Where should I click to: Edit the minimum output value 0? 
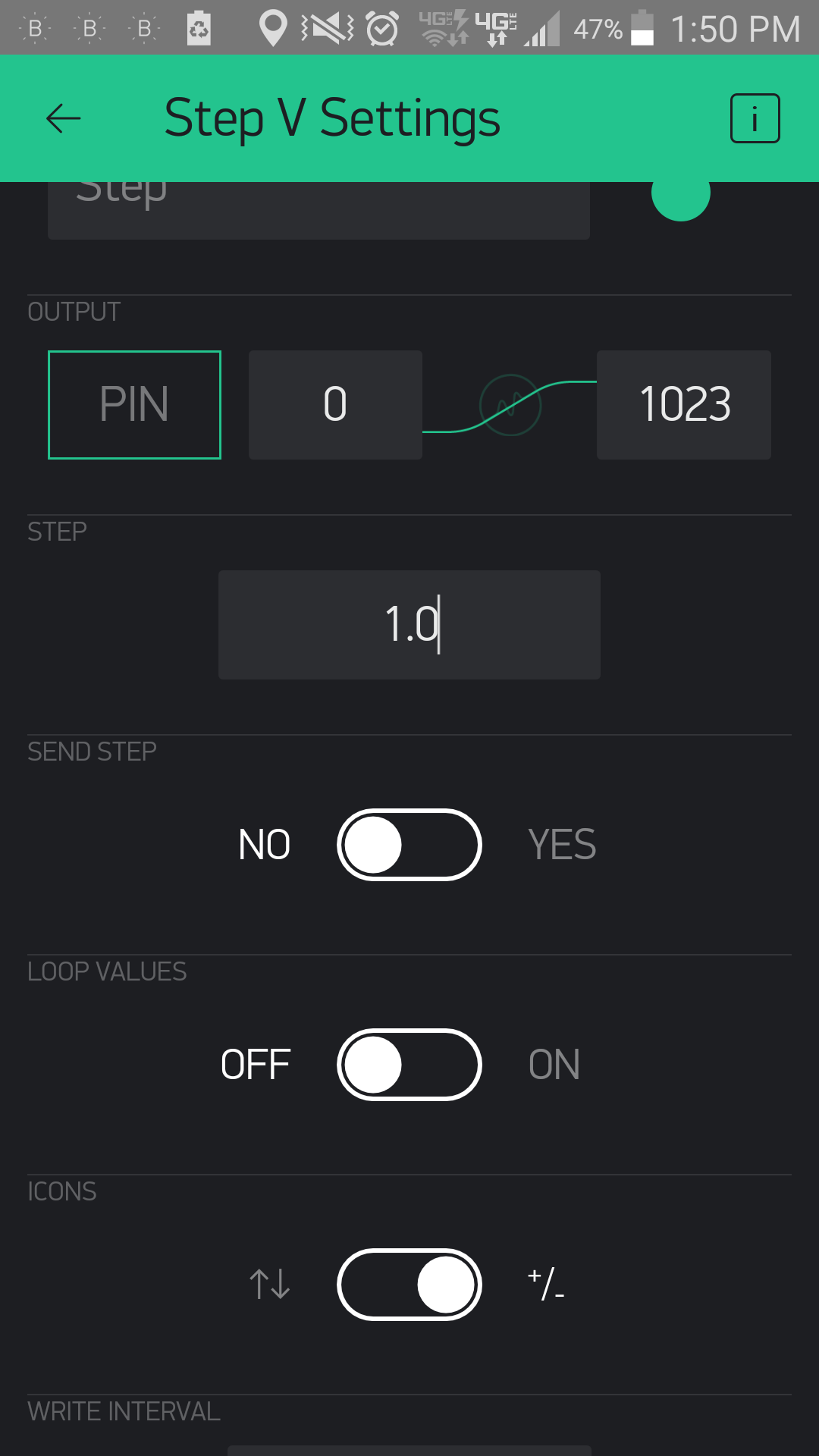[x=335, y=404]
